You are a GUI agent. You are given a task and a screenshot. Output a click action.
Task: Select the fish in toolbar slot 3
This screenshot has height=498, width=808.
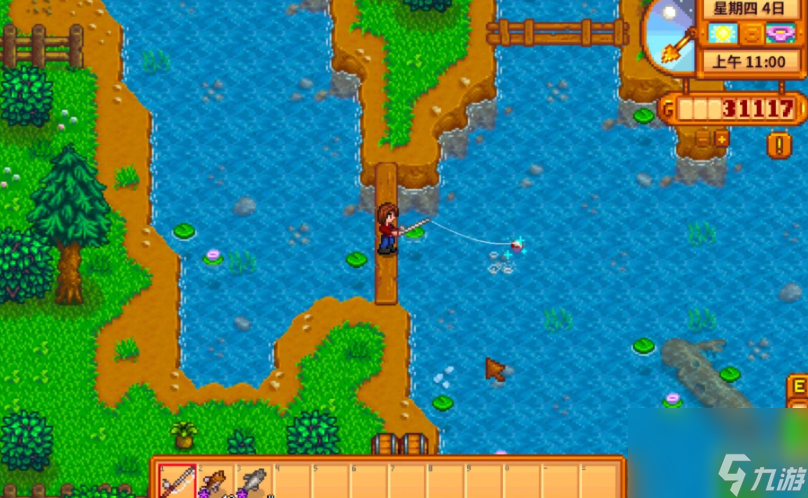coord(253,481)
